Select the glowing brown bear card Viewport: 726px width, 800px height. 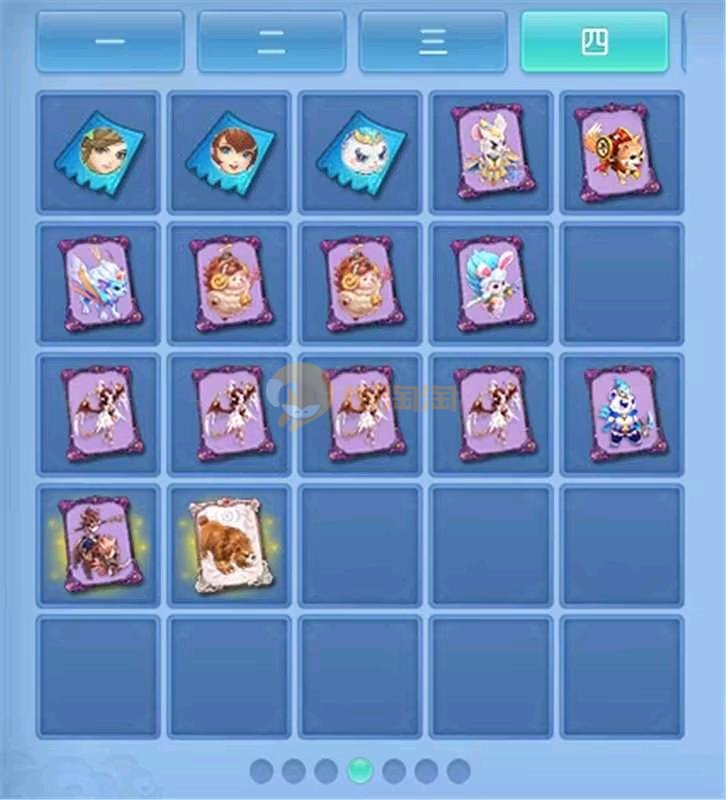point(229,546)
